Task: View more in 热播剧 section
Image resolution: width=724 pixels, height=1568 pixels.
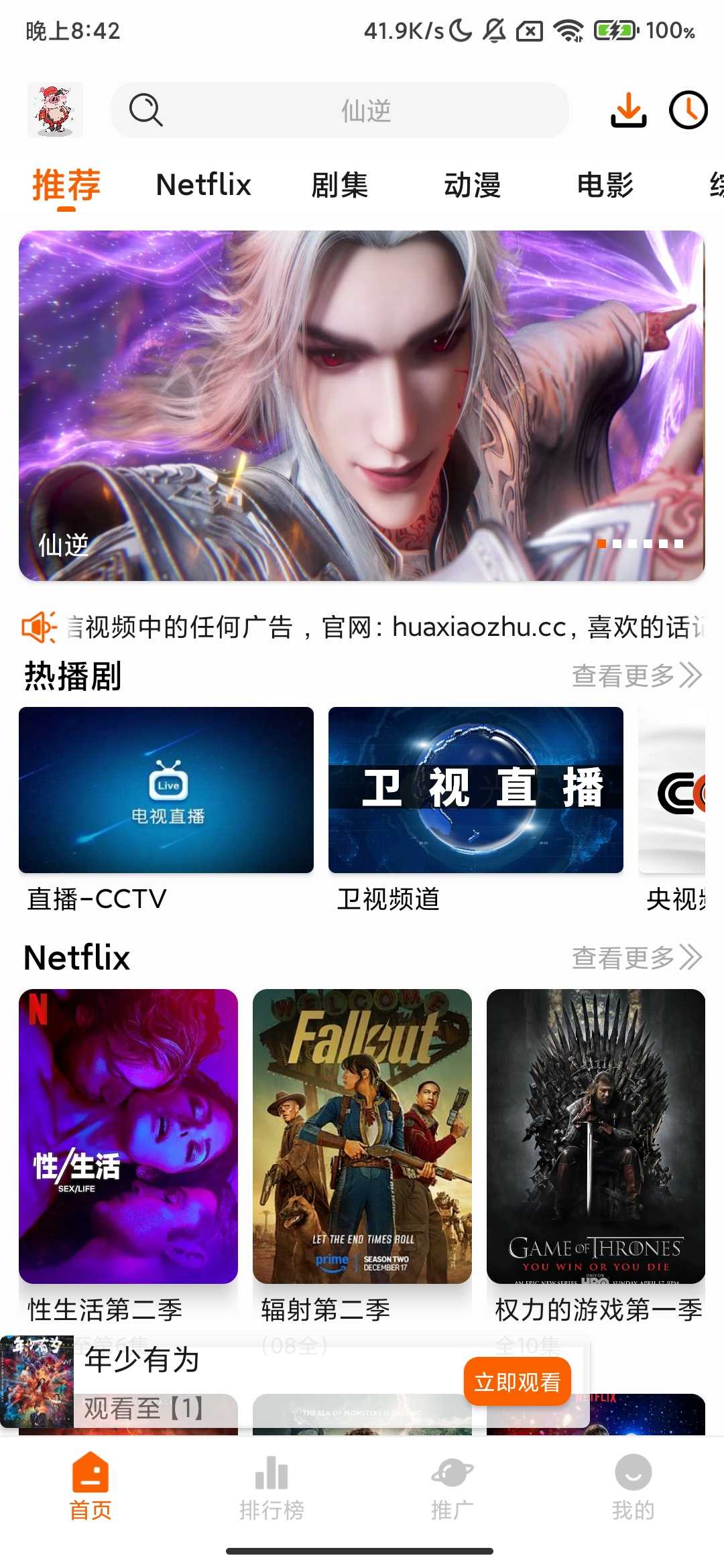Action: pyautogui.click(x=636, y=675)
